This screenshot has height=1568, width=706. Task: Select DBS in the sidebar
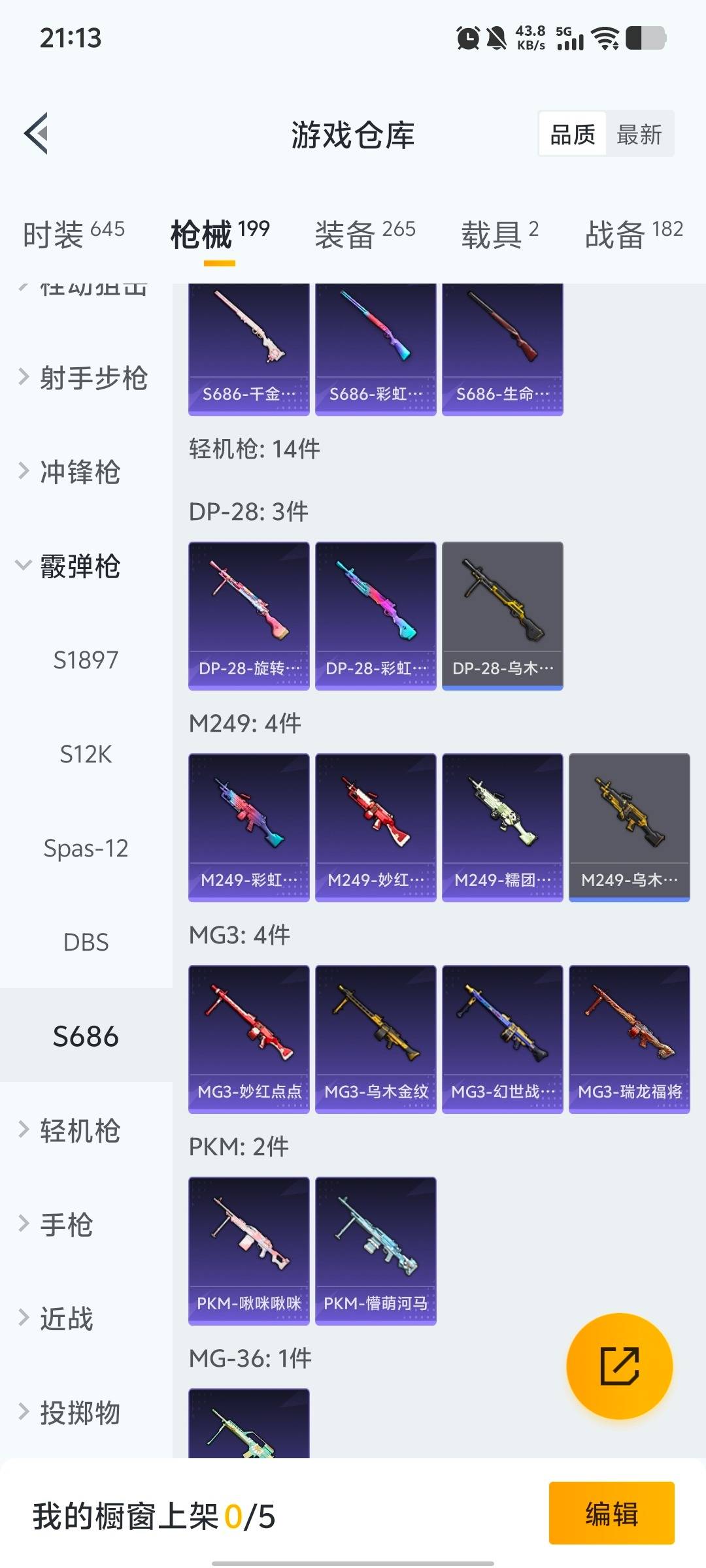[86, 942]
